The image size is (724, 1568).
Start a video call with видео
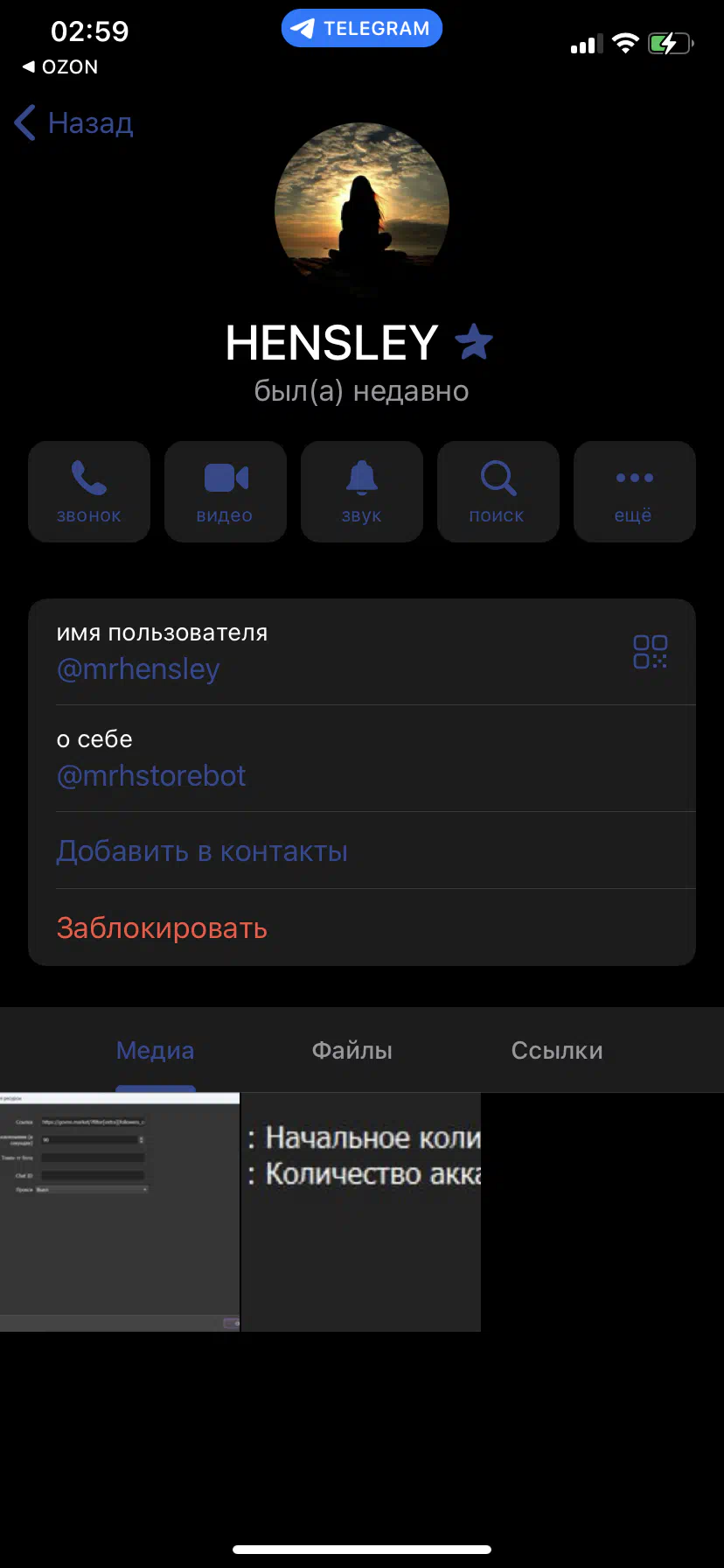pyautogui.click(x=226, y=492)
